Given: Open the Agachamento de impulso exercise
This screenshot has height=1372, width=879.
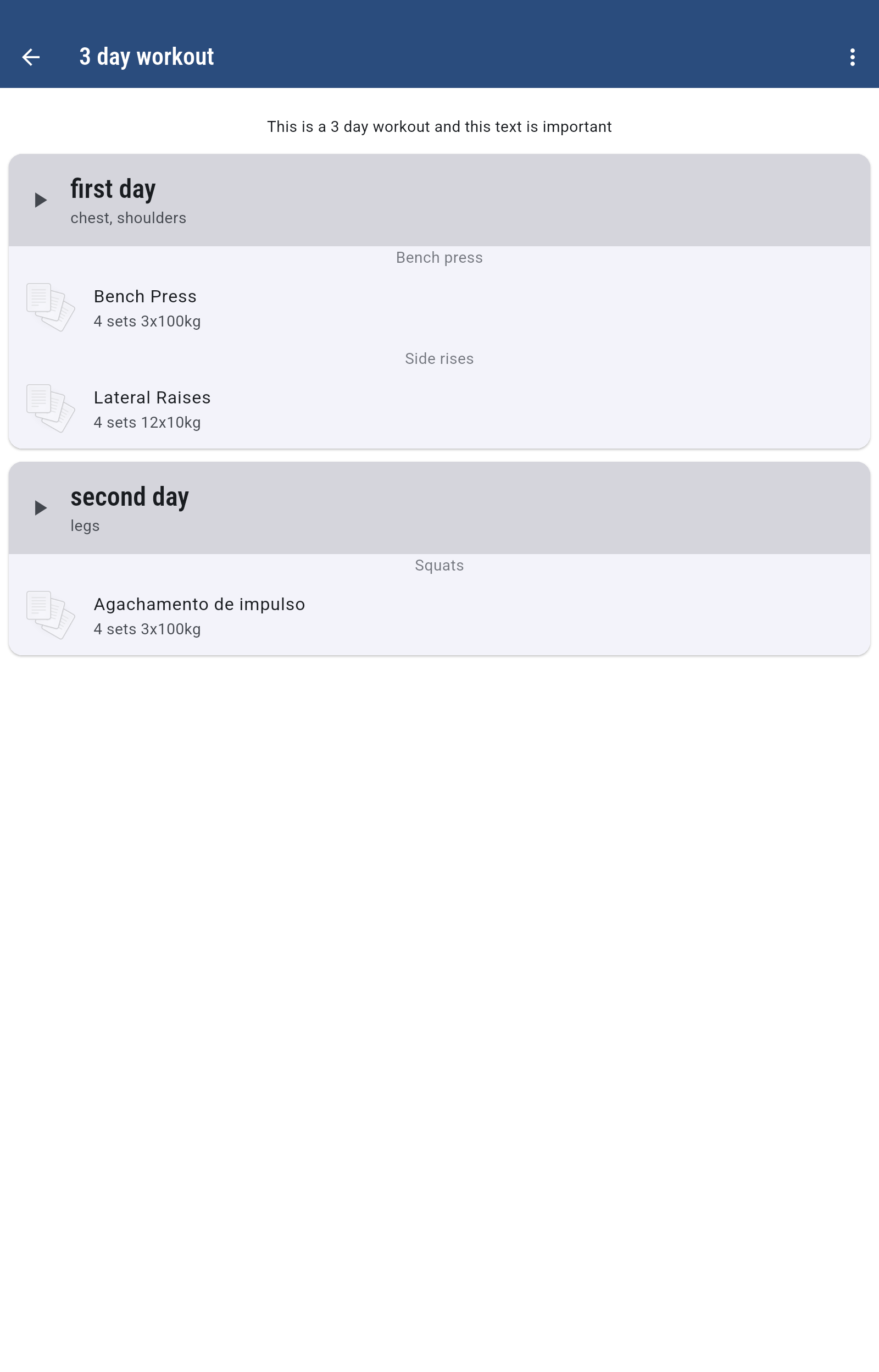Looking at the screenshot, I should coord(199,616).
